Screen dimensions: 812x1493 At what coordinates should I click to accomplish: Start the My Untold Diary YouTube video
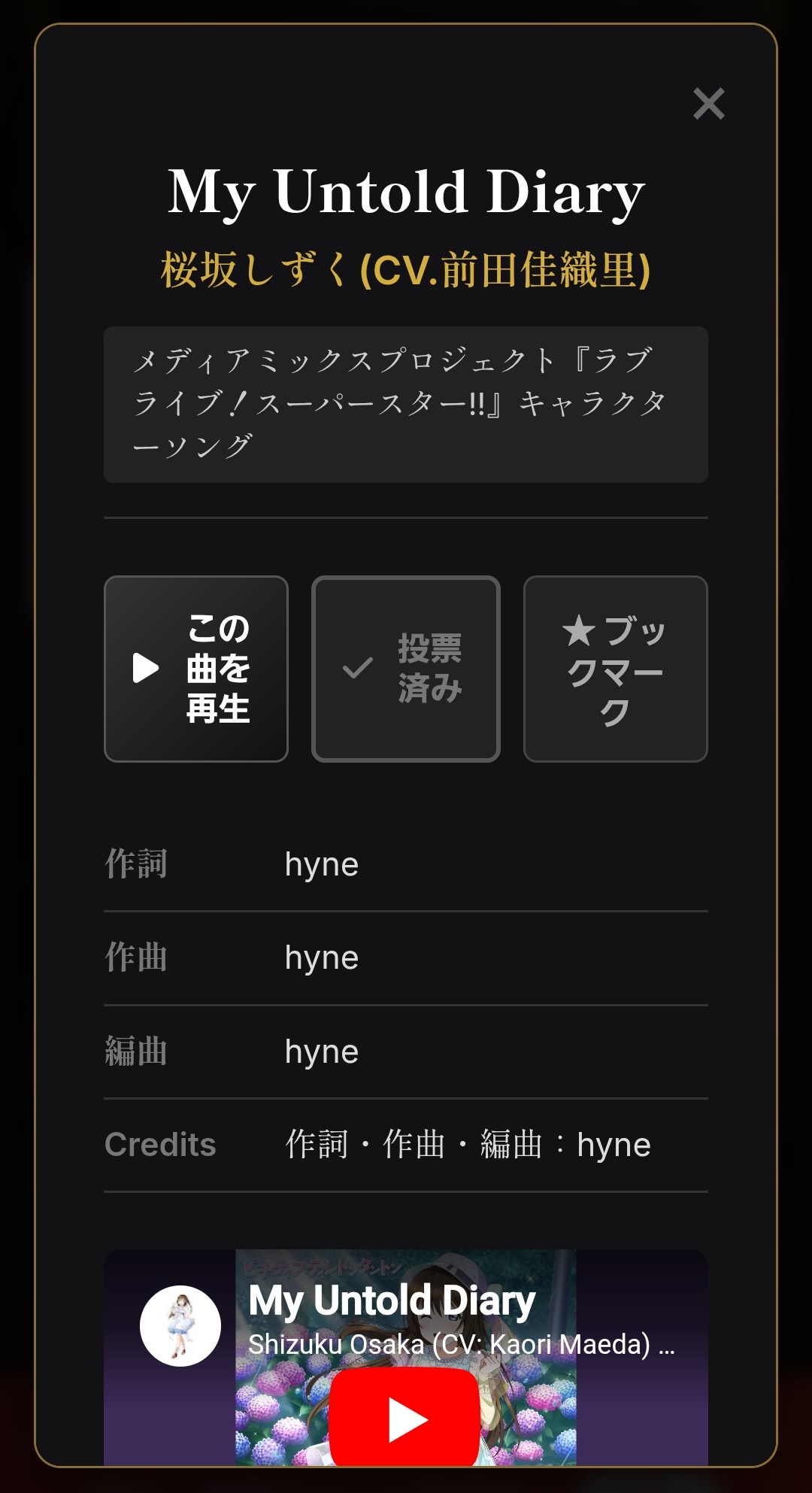pyautogui.click(x=405, y=1419)
